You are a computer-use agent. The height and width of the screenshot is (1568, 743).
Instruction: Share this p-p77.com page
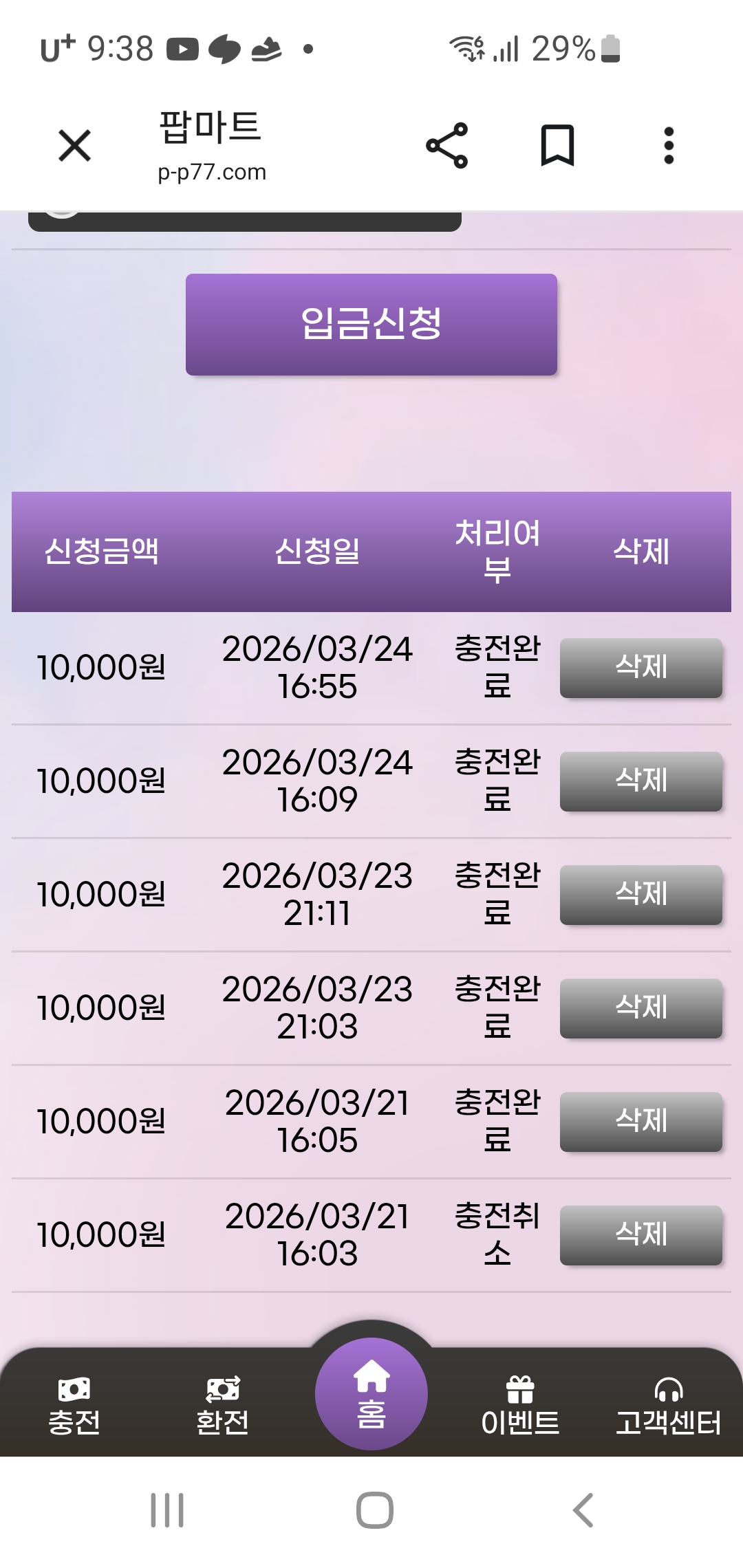coord(447,146)
